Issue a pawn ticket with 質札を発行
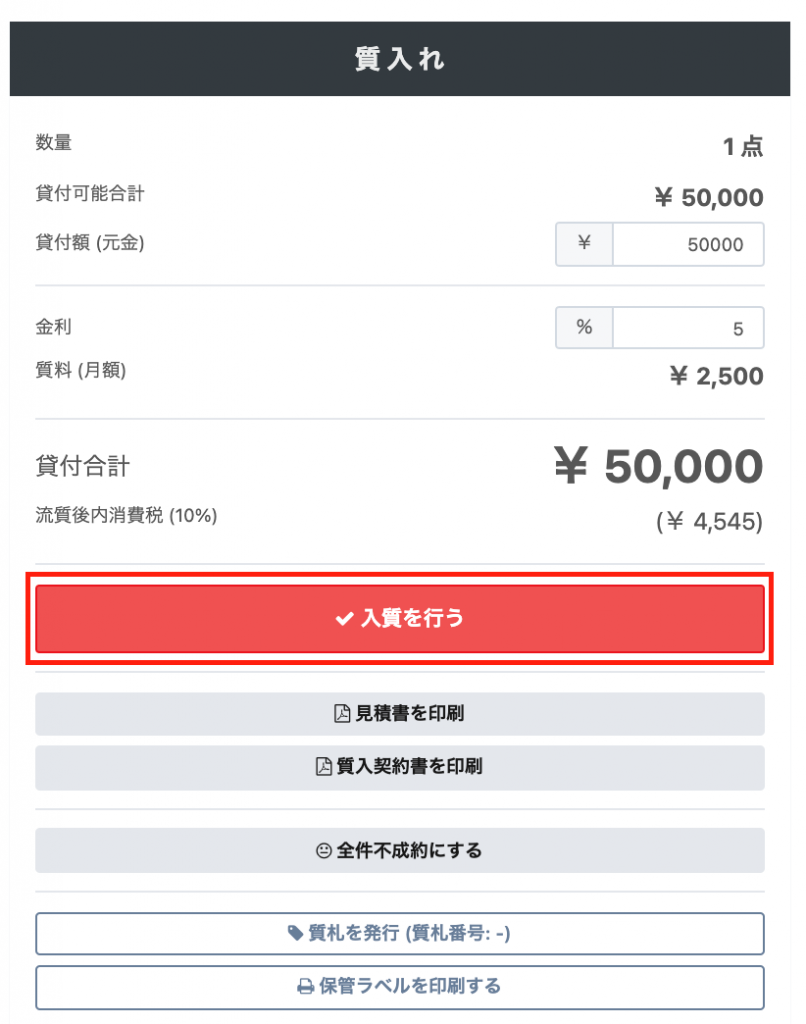Screen dimensions: 806x1024 [x=400, y=933]
